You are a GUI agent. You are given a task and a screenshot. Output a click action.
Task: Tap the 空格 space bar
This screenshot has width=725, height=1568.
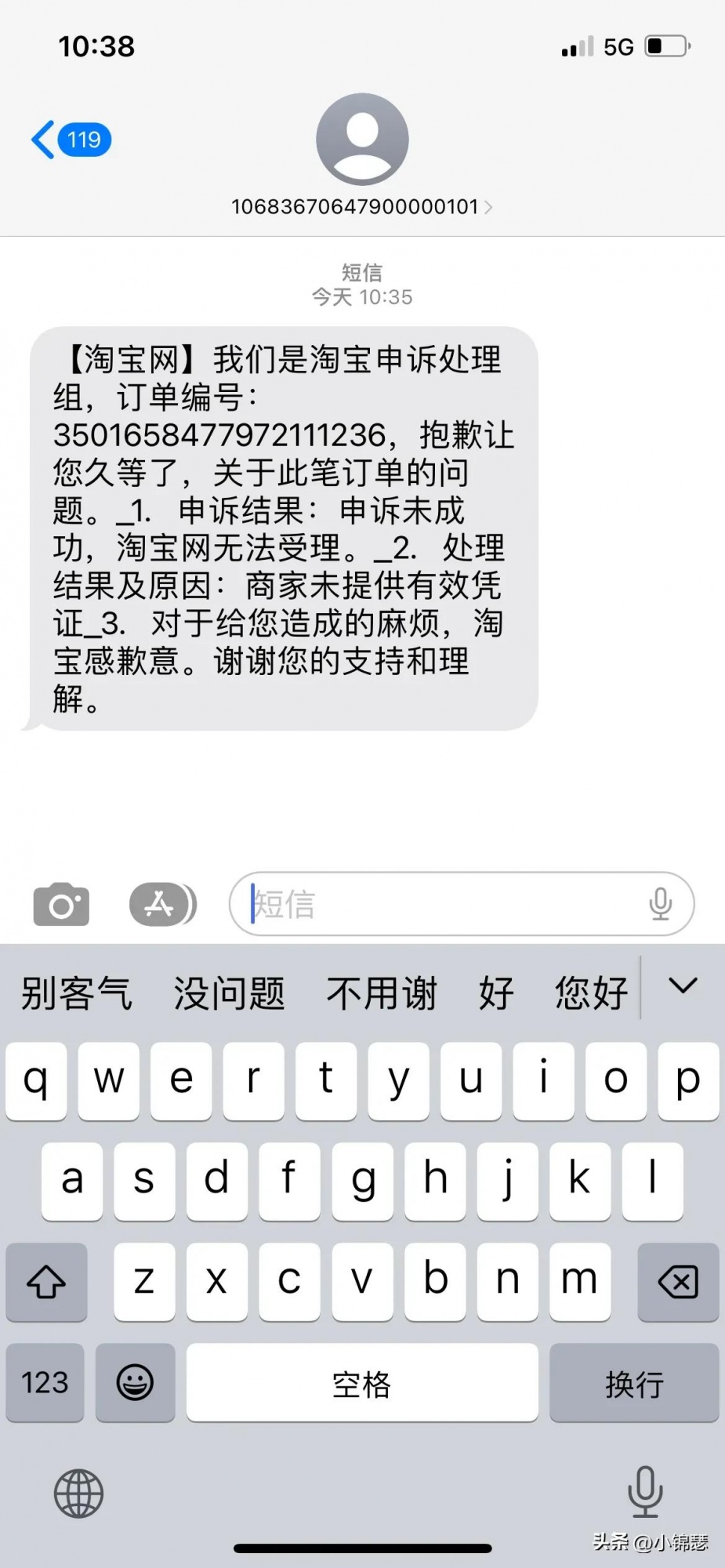pos(362,1382)
